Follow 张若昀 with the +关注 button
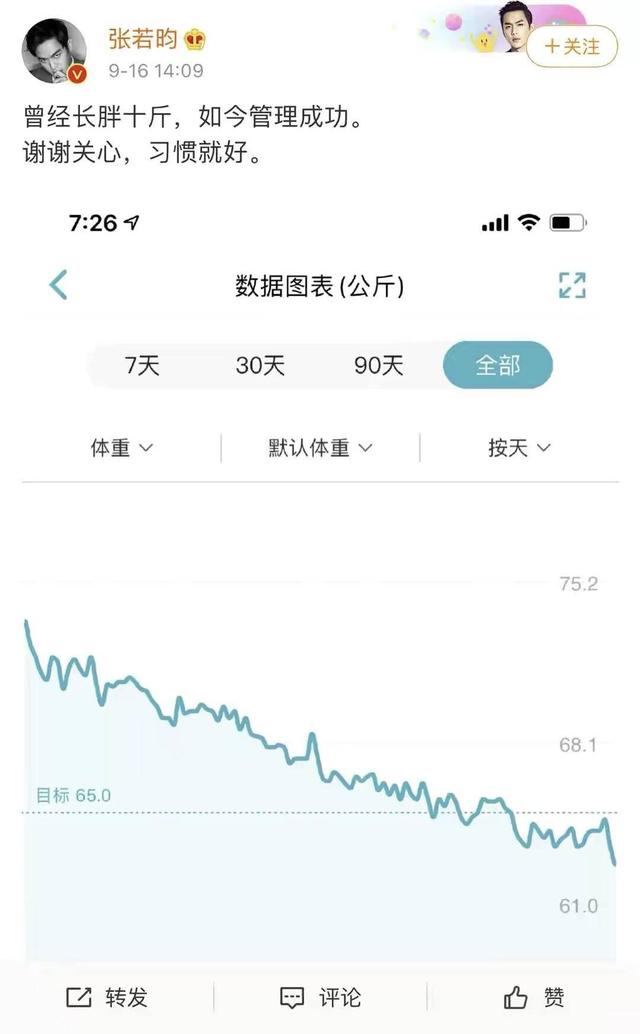This screenshot has width=640, height=1034. (x=571, y=46)
